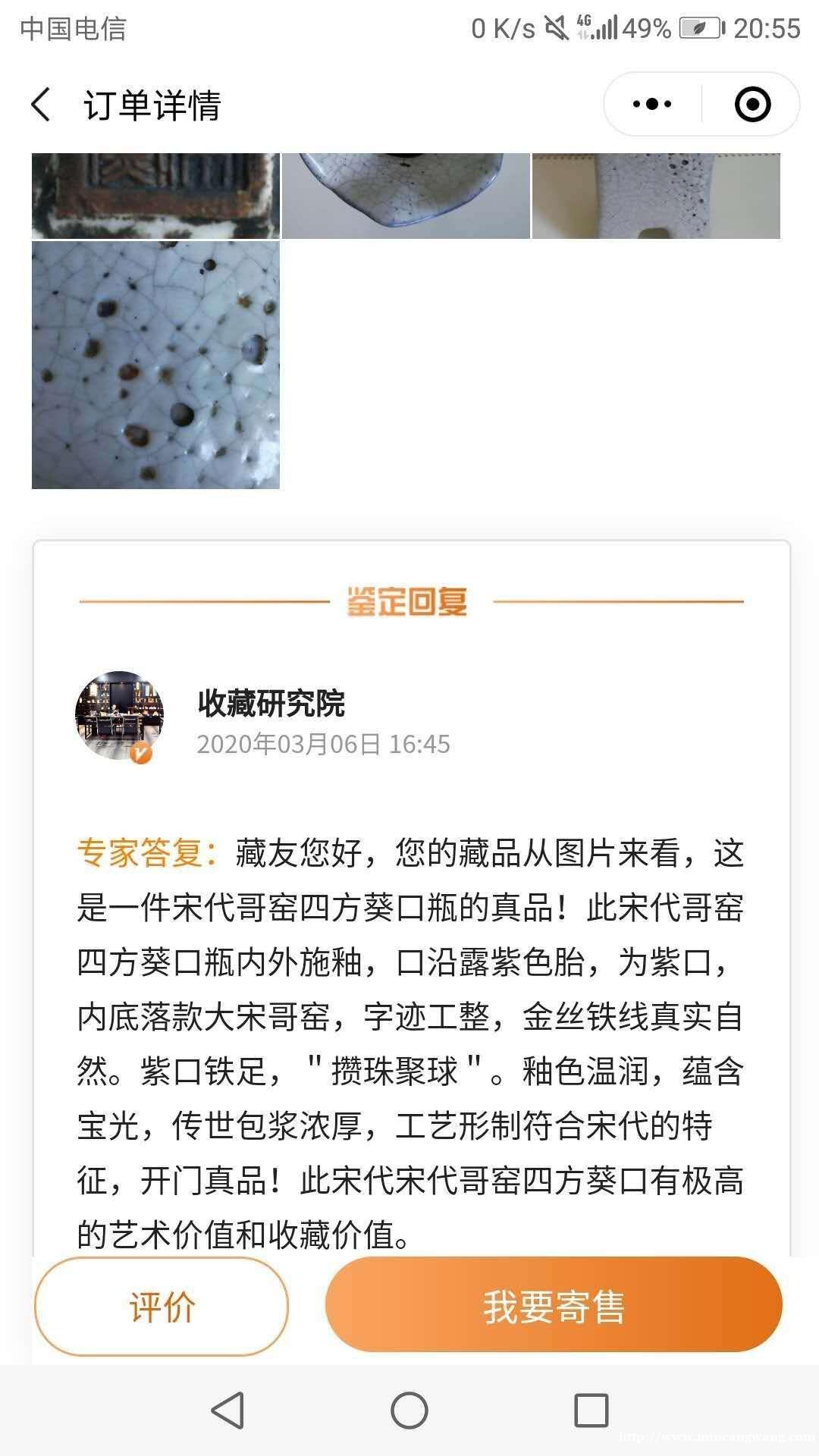The image size is (819, 1456).
Task: View the crackled glaze bowl photo
Action: pyautogui.click(x=406, y=196)
